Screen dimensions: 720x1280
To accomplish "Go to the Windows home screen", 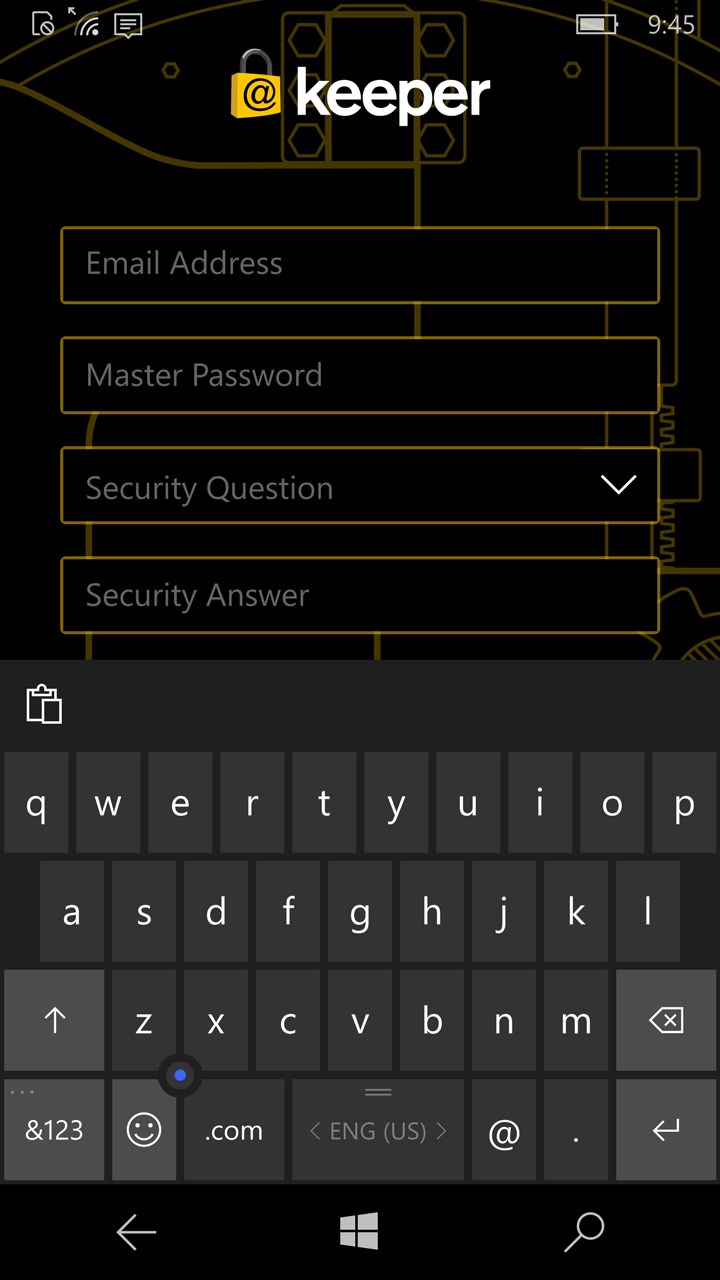I will [359, 1232].
